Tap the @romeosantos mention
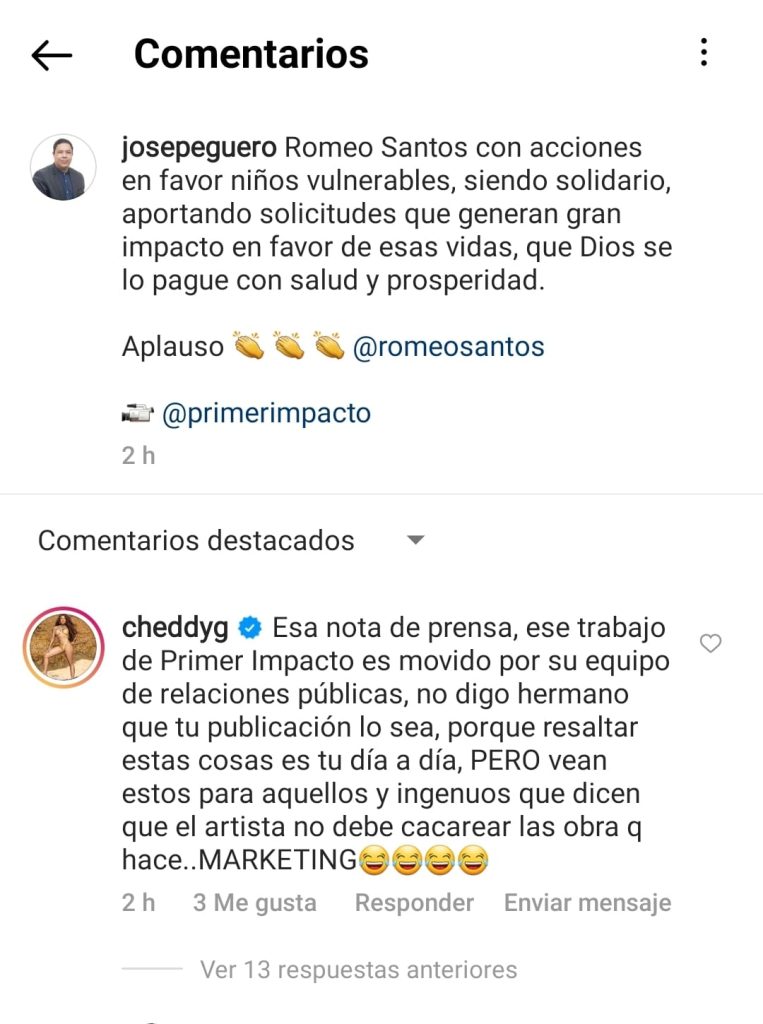763x1024 pixels. click(x=449, y=347)
